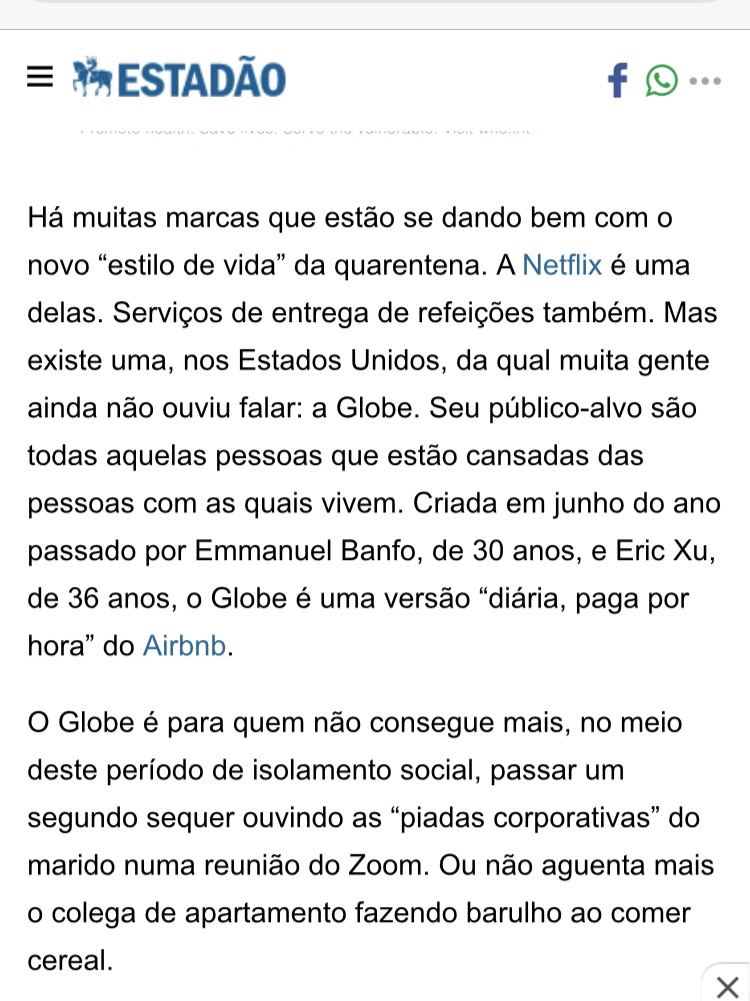
Task: Share this article on Facebook
Action: (x=618, y=80)
